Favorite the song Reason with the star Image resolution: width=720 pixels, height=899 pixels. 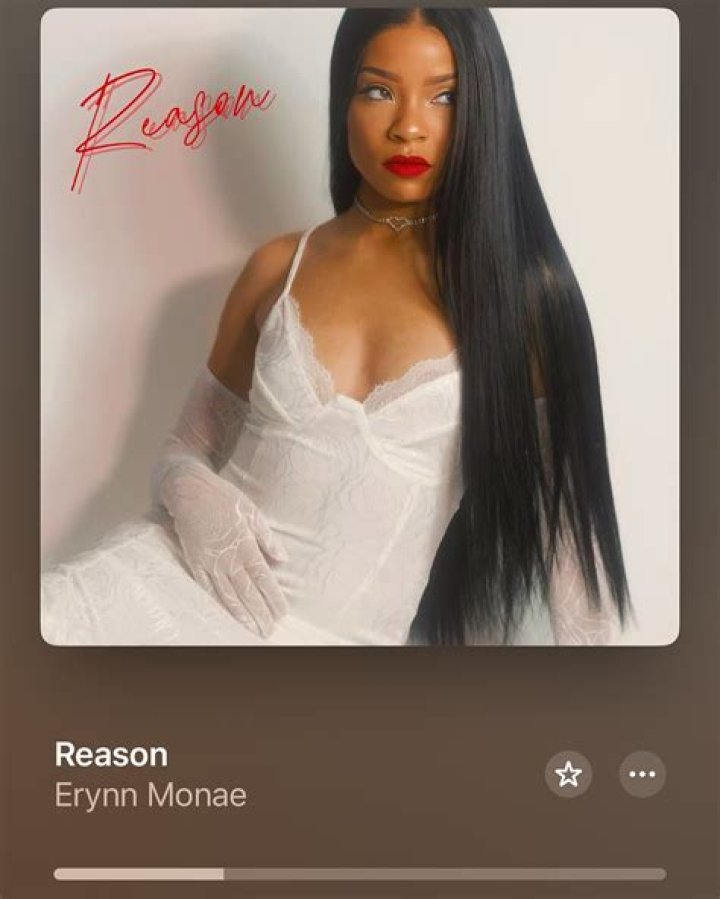[x=568, y=774]
